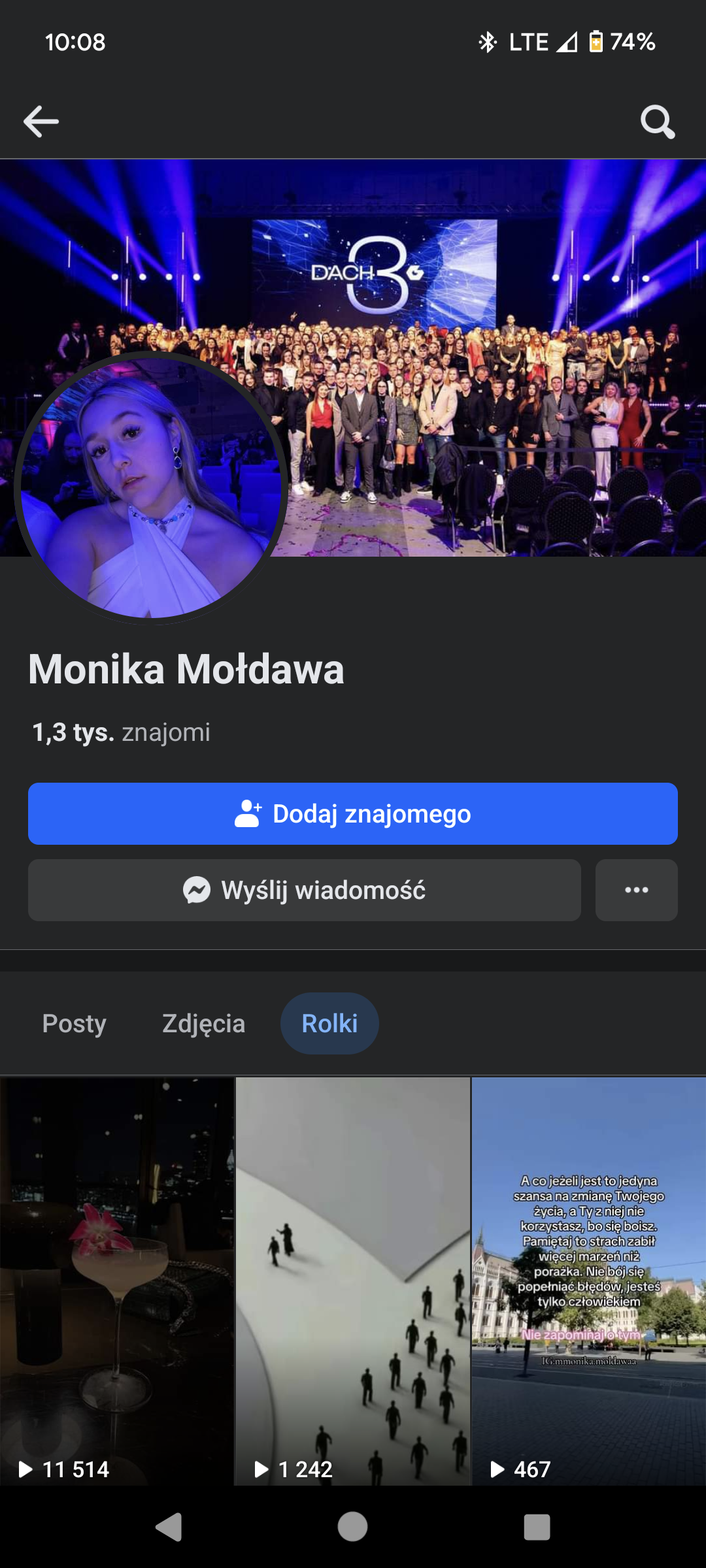This screenshot has height=1568, width=706.
Task: Select the Rolki tab
Action: click(x=329, y=1023)
